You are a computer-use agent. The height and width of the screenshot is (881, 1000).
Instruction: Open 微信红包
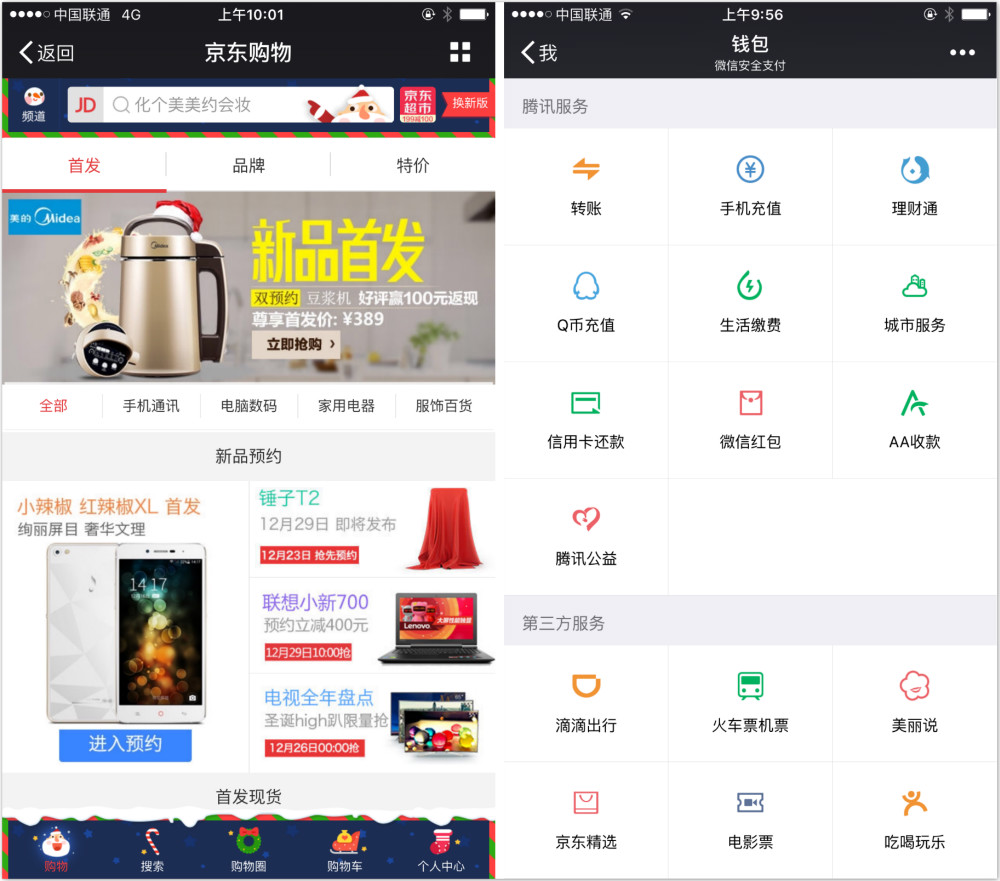750,419
